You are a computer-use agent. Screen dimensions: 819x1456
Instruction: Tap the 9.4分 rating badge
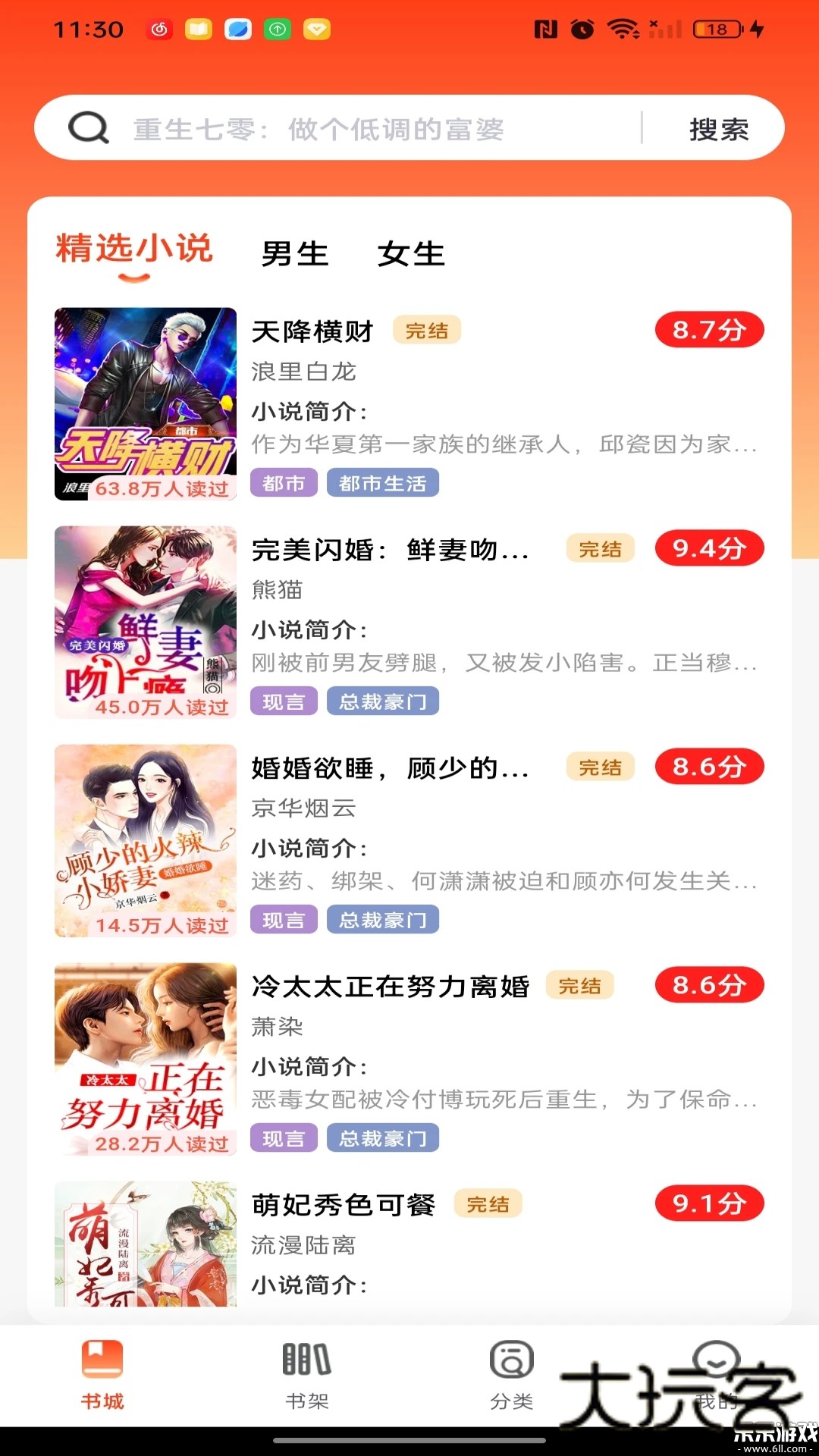(708, 548)
